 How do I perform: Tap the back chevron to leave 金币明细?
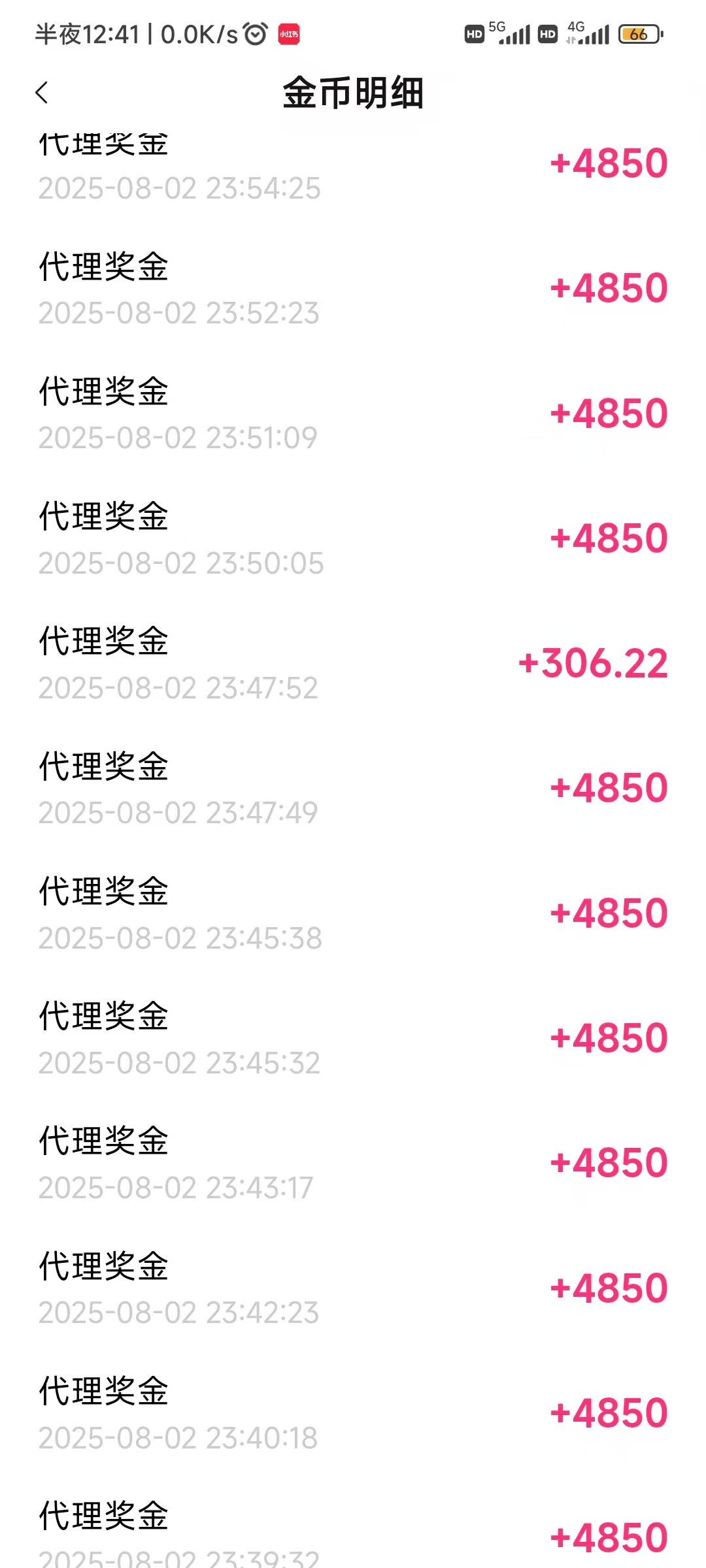43,95
